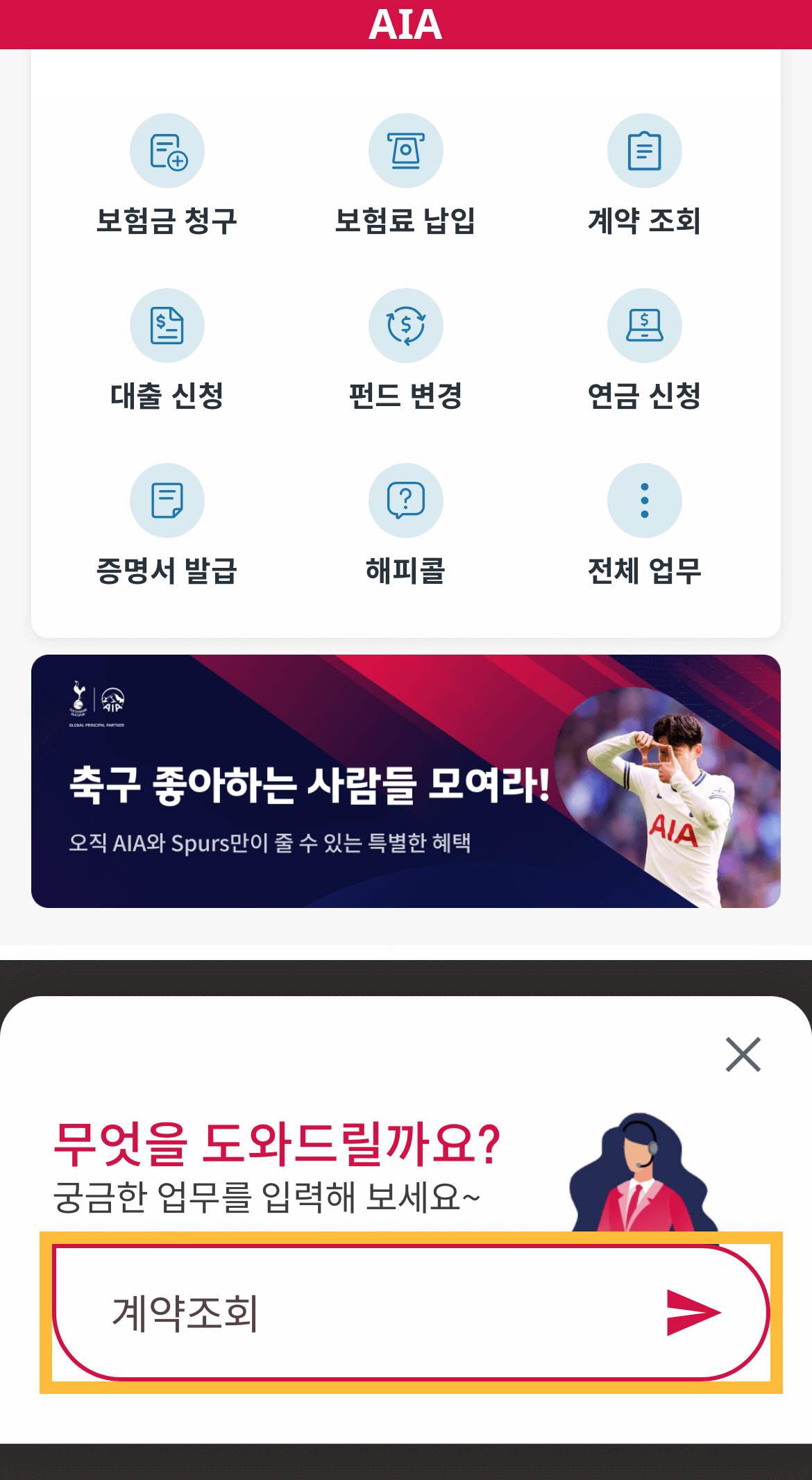
Task: Close the help assistant popup
Action: point(743,1054)
